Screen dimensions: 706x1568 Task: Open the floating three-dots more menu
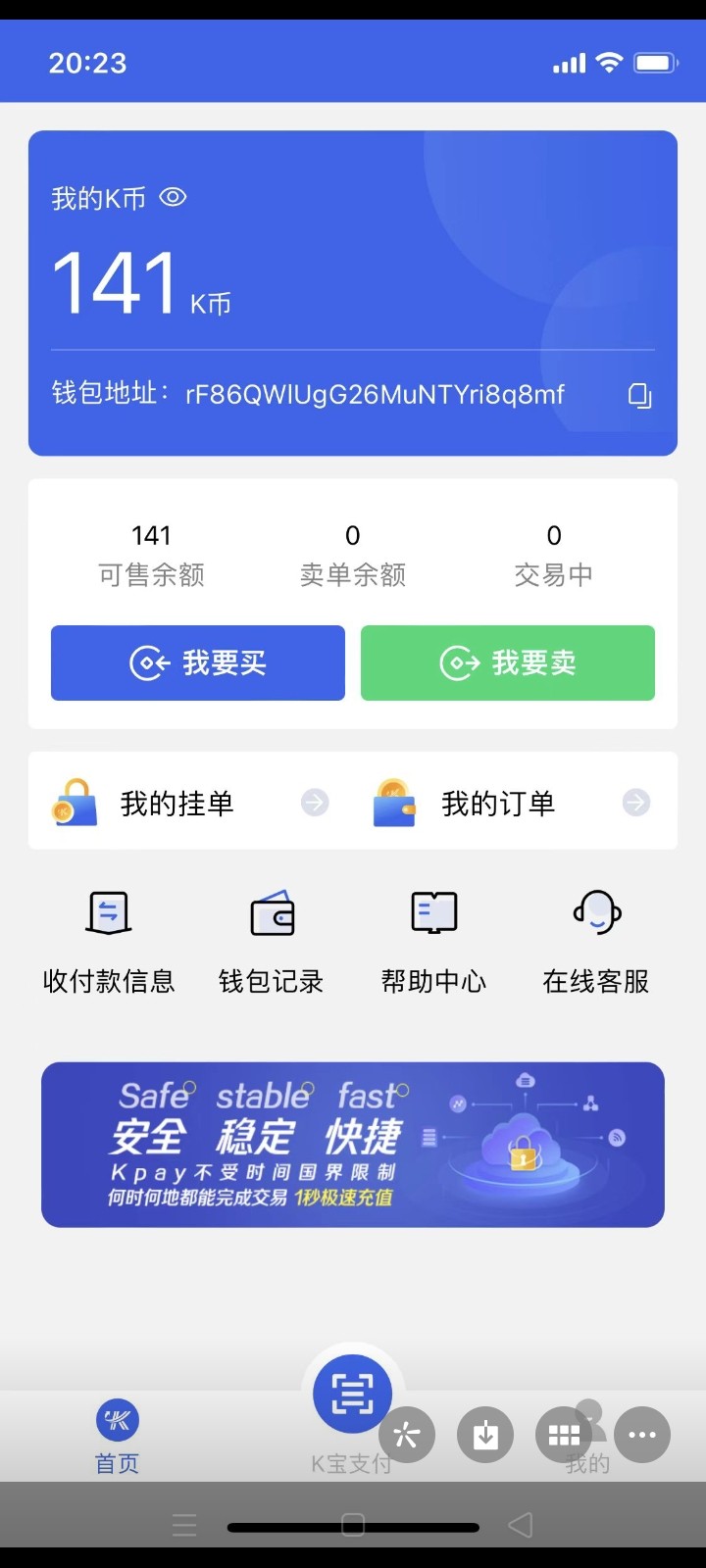[642, 1436]
